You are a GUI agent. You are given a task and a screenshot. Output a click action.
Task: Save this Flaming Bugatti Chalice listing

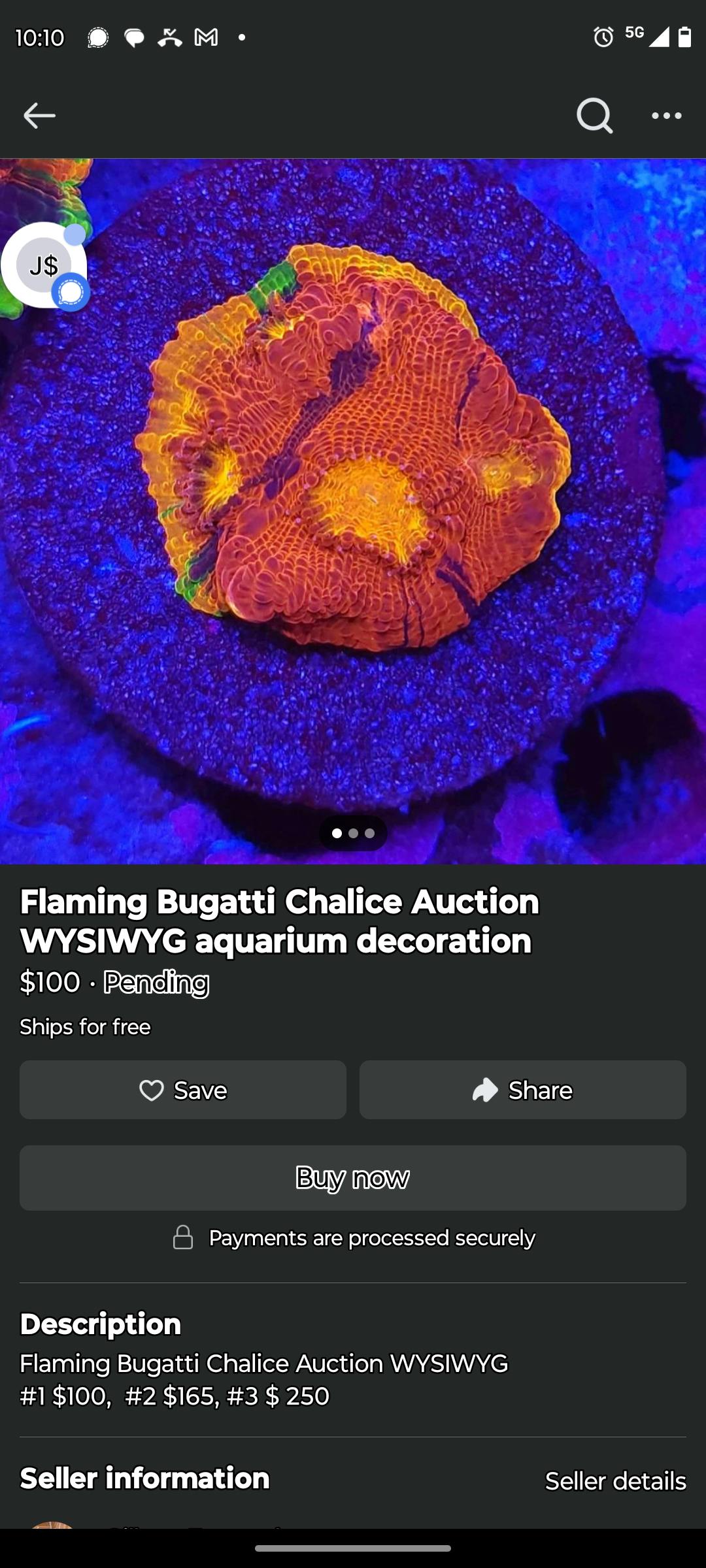(183, 1090)
